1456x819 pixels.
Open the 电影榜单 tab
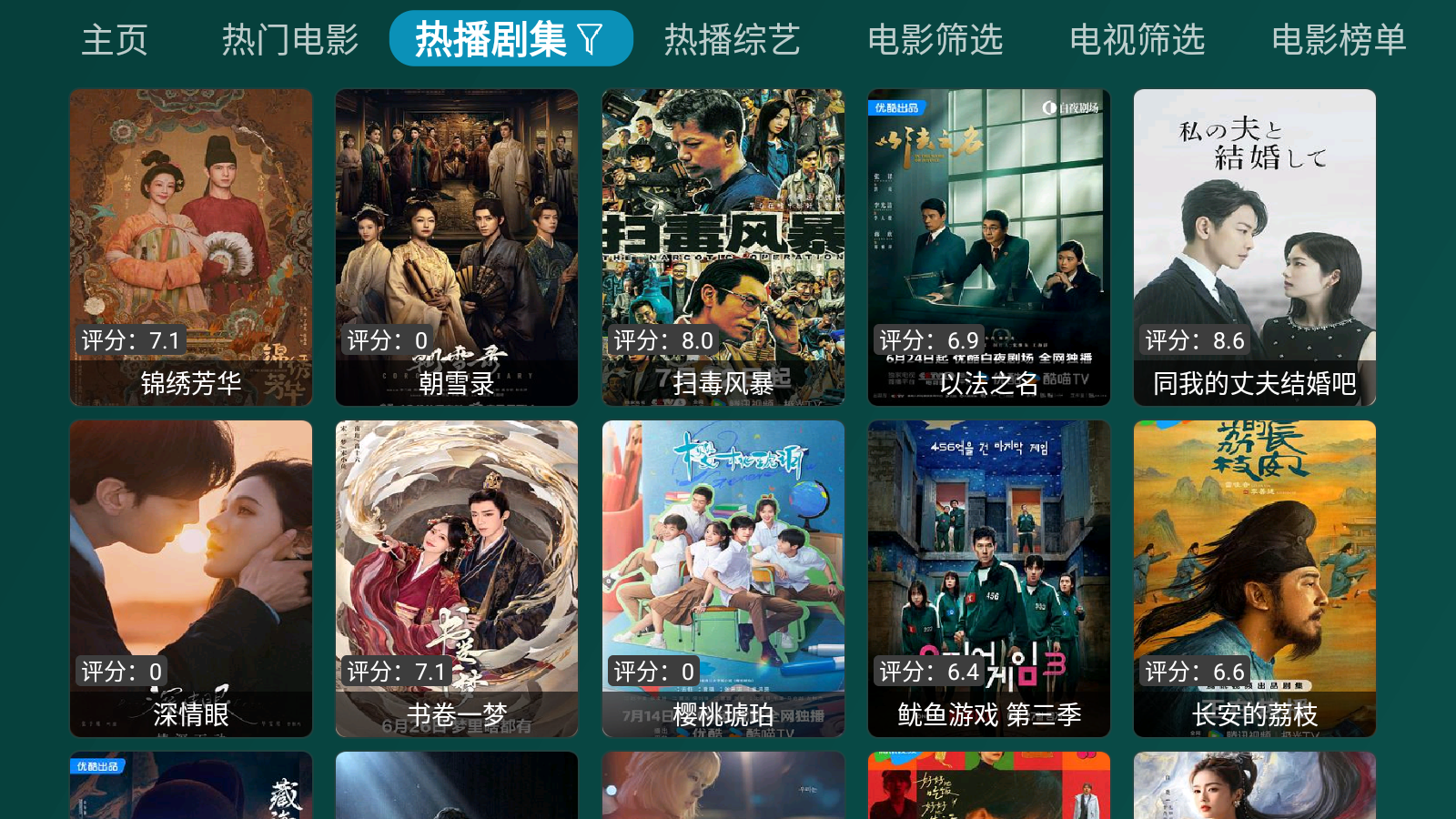(x=1339, y=39)
